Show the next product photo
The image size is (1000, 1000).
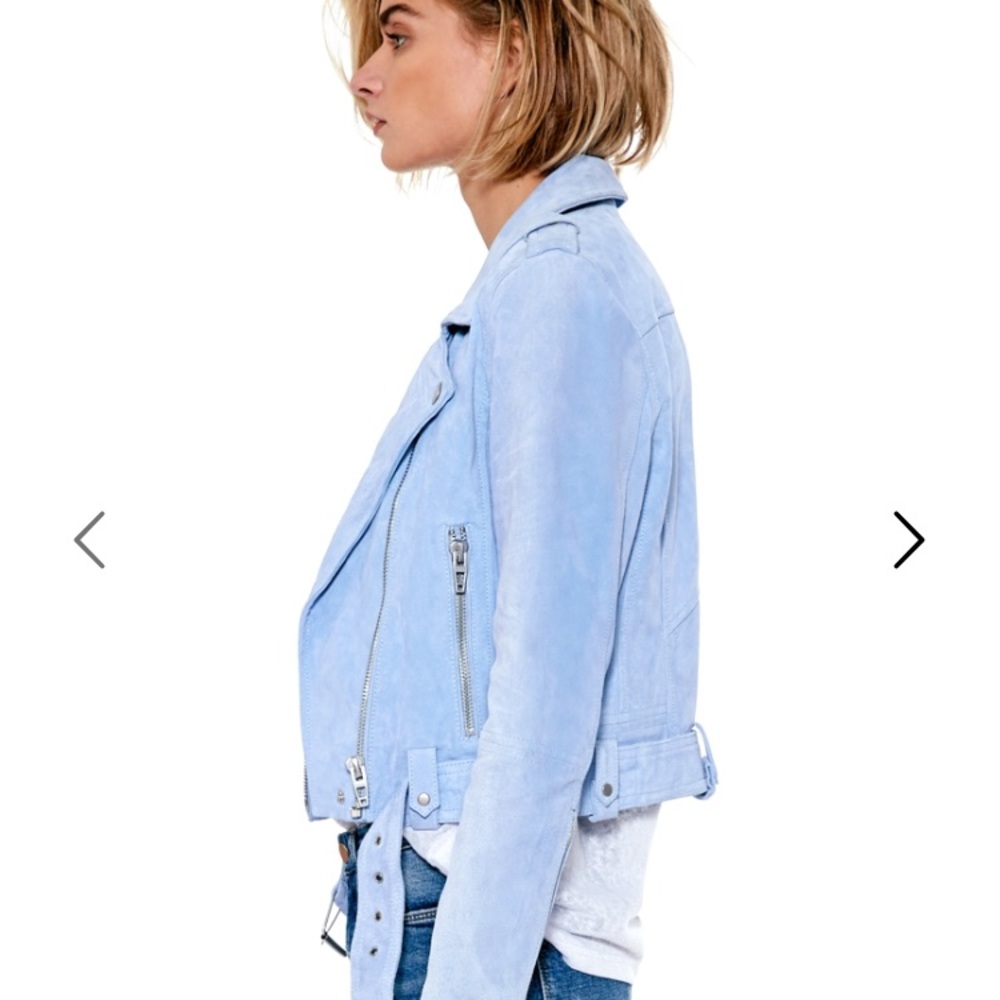click(x=908, y=540)
